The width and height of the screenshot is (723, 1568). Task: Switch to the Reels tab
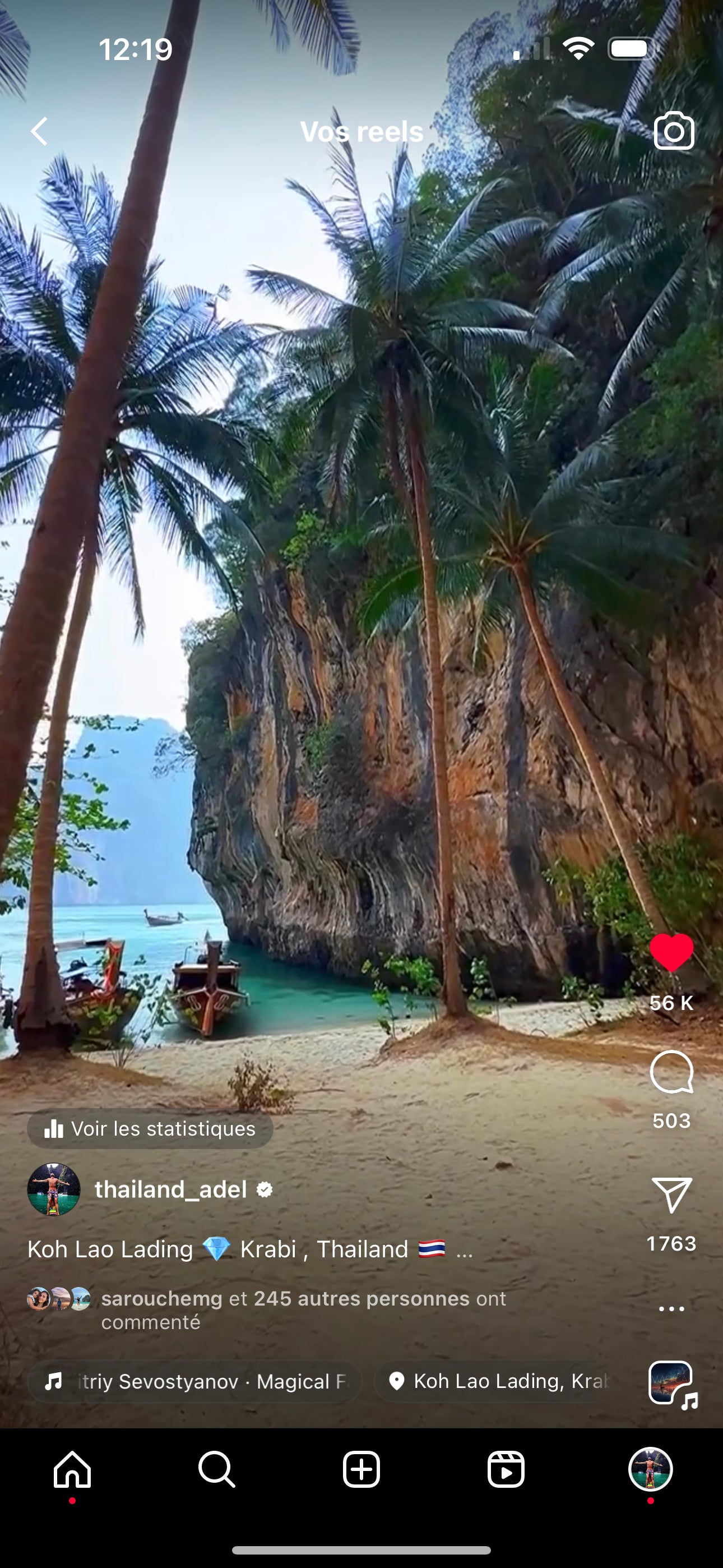point(506,1469)
